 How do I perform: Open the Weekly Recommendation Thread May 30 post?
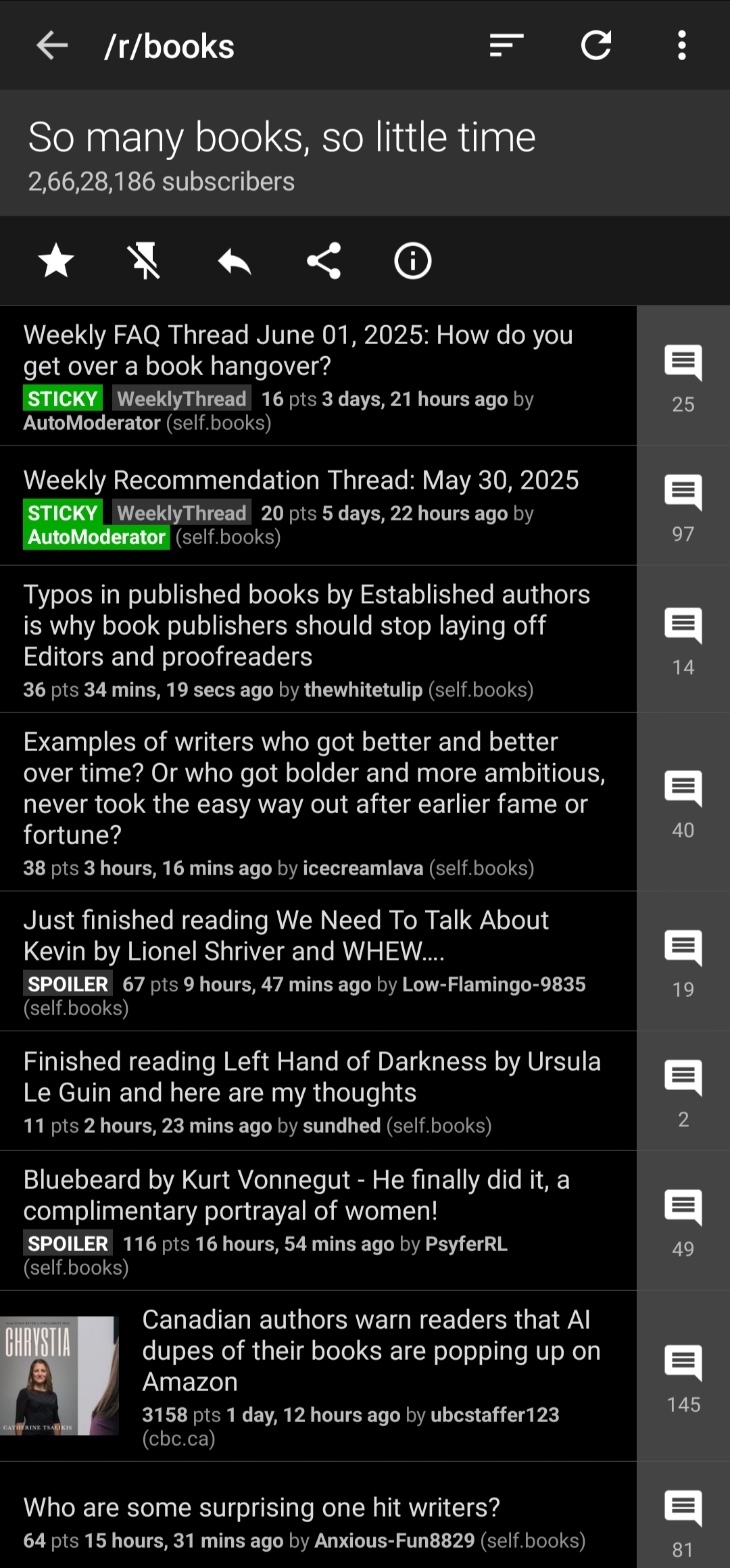click(x=318, y=506)
